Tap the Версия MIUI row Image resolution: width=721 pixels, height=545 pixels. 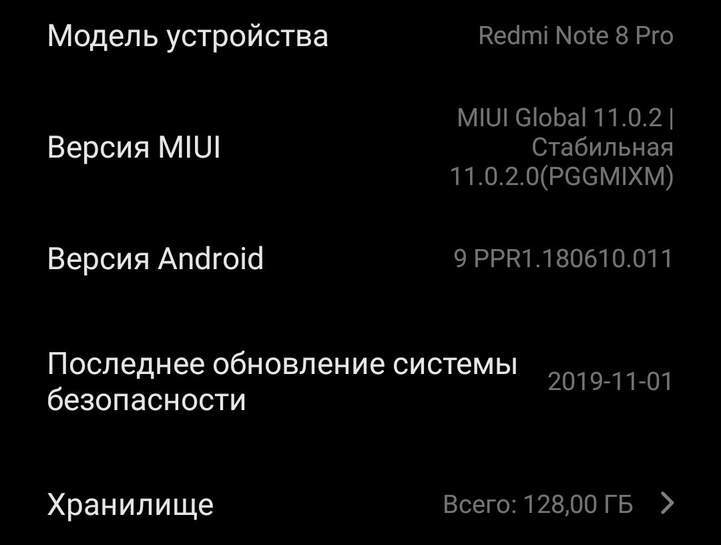360,148
